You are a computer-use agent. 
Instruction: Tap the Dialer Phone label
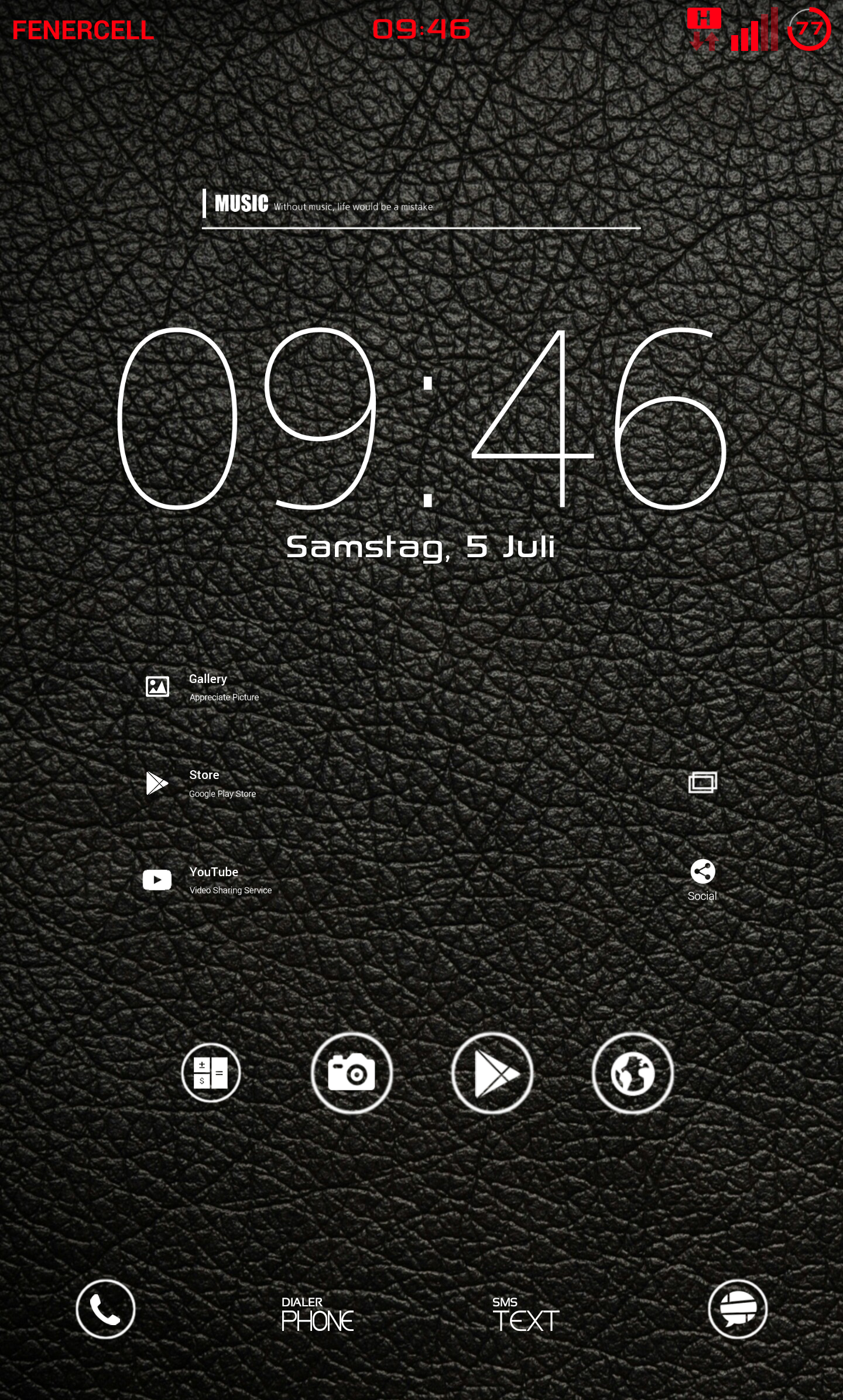[x=317, y=1314]
